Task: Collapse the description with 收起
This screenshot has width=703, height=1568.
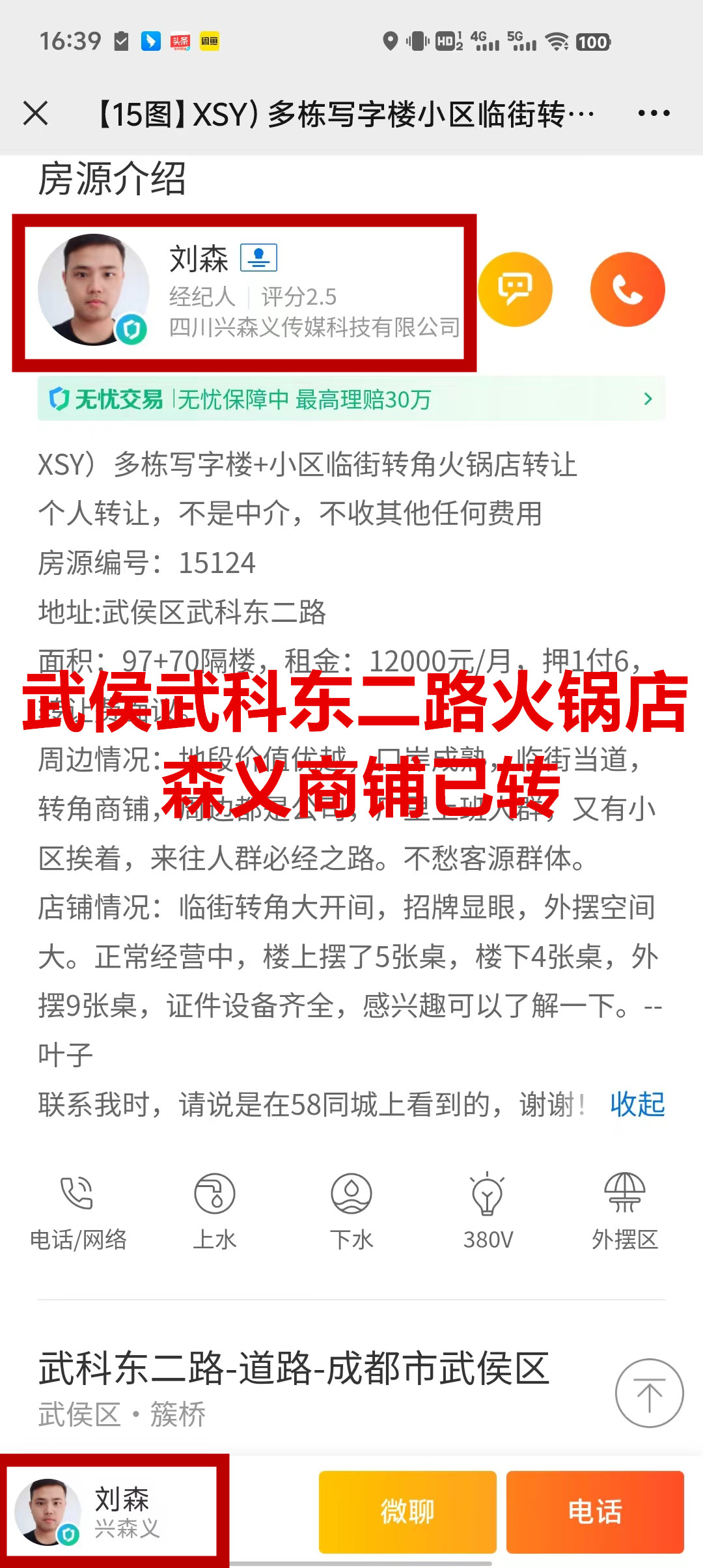Action: tap(637, 1104)
